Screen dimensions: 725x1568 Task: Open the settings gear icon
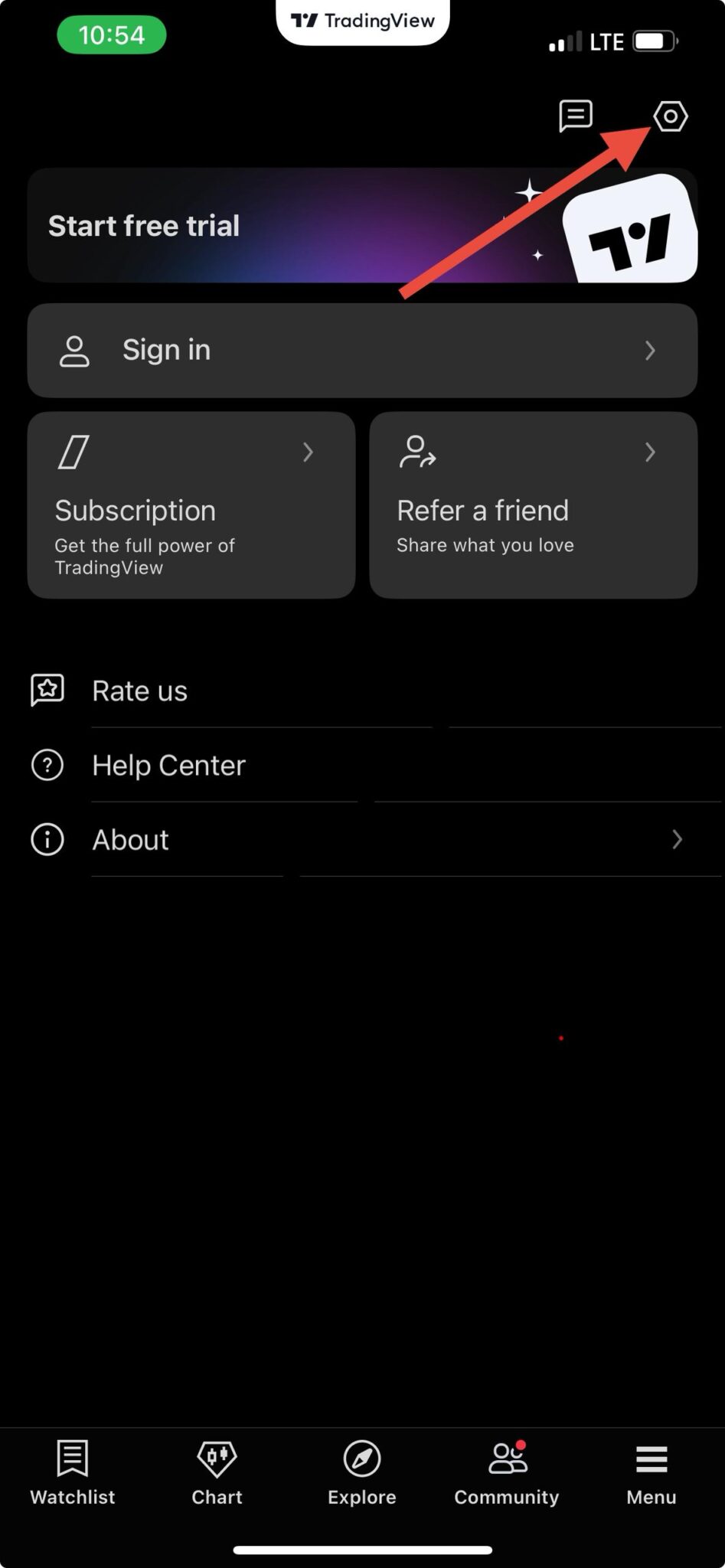pyautogui.click(x=670, y=116)
